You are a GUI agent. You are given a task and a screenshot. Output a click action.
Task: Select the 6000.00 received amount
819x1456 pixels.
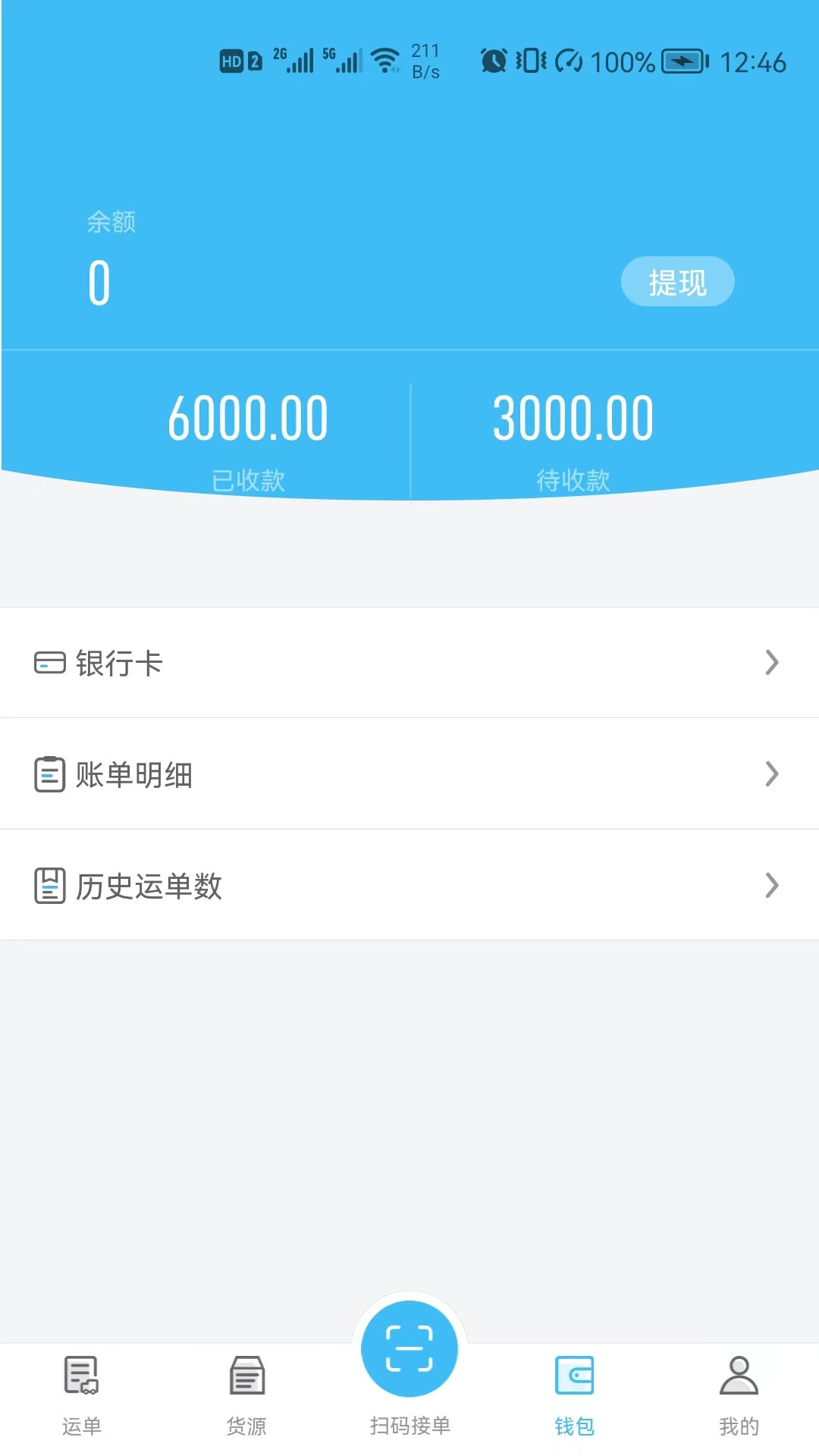click(x=248, y=416)
